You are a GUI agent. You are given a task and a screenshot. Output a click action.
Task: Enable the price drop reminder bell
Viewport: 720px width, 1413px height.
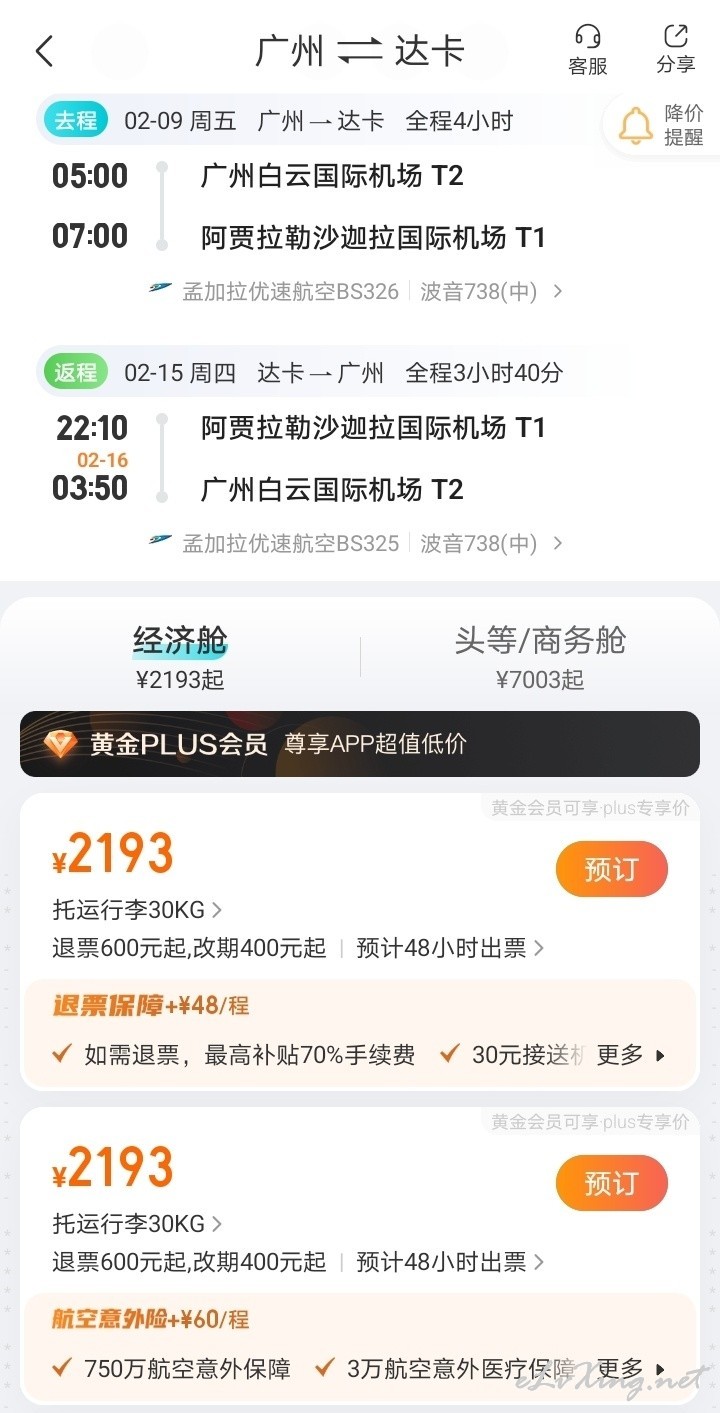coord(661,125)
